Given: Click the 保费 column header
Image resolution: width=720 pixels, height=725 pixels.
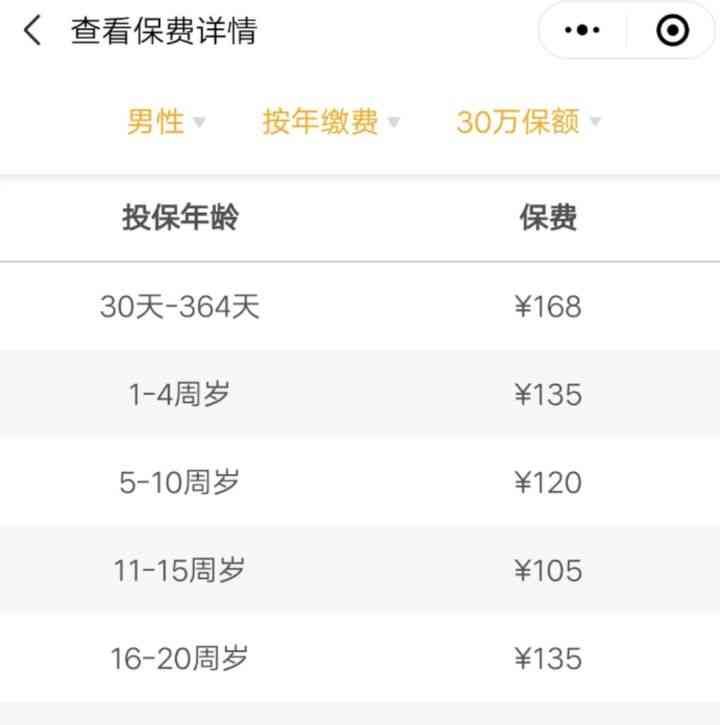Looking at the screenshot, I should 549,218.
